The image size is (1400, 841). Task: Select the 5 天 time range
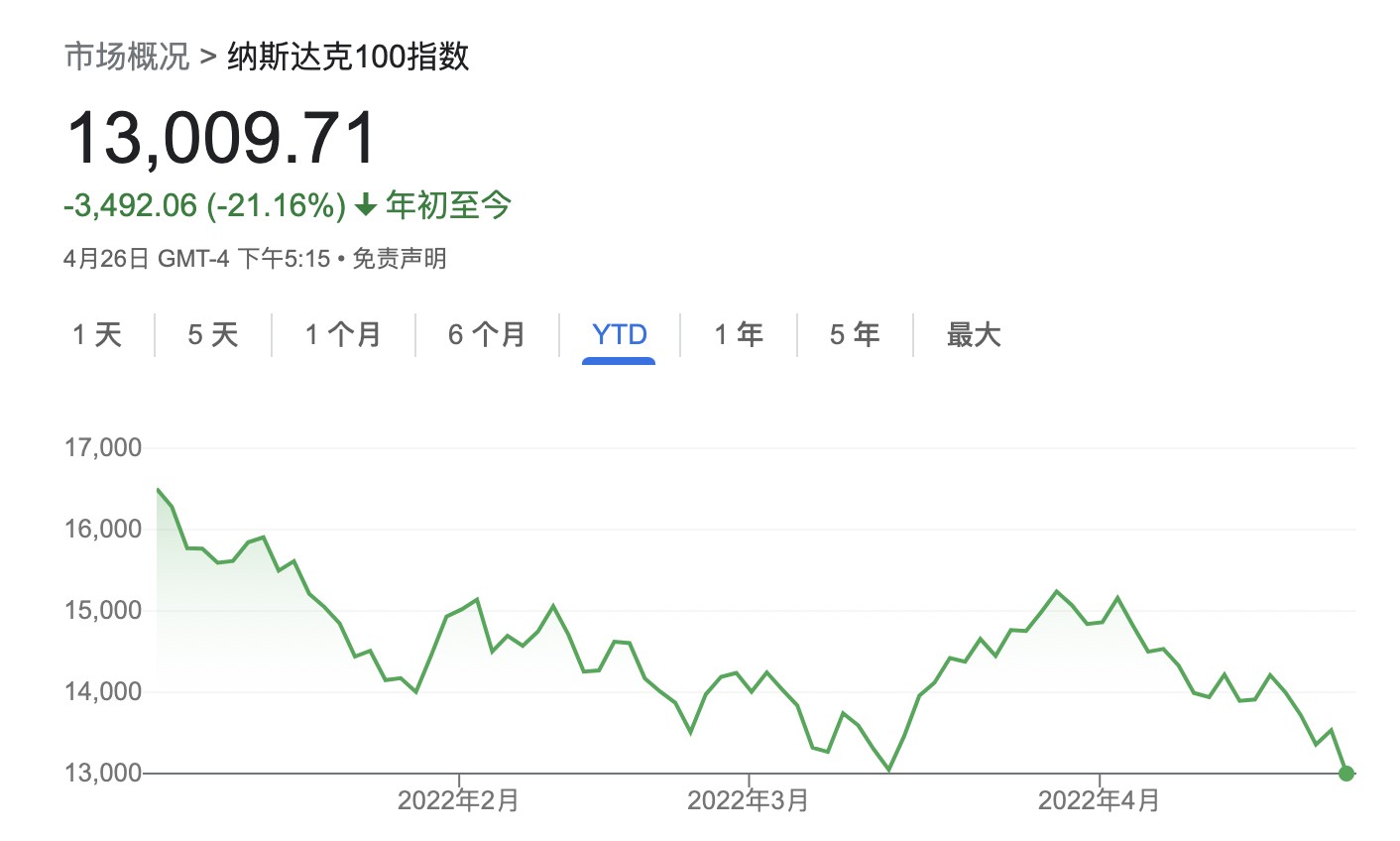[213, 335]
